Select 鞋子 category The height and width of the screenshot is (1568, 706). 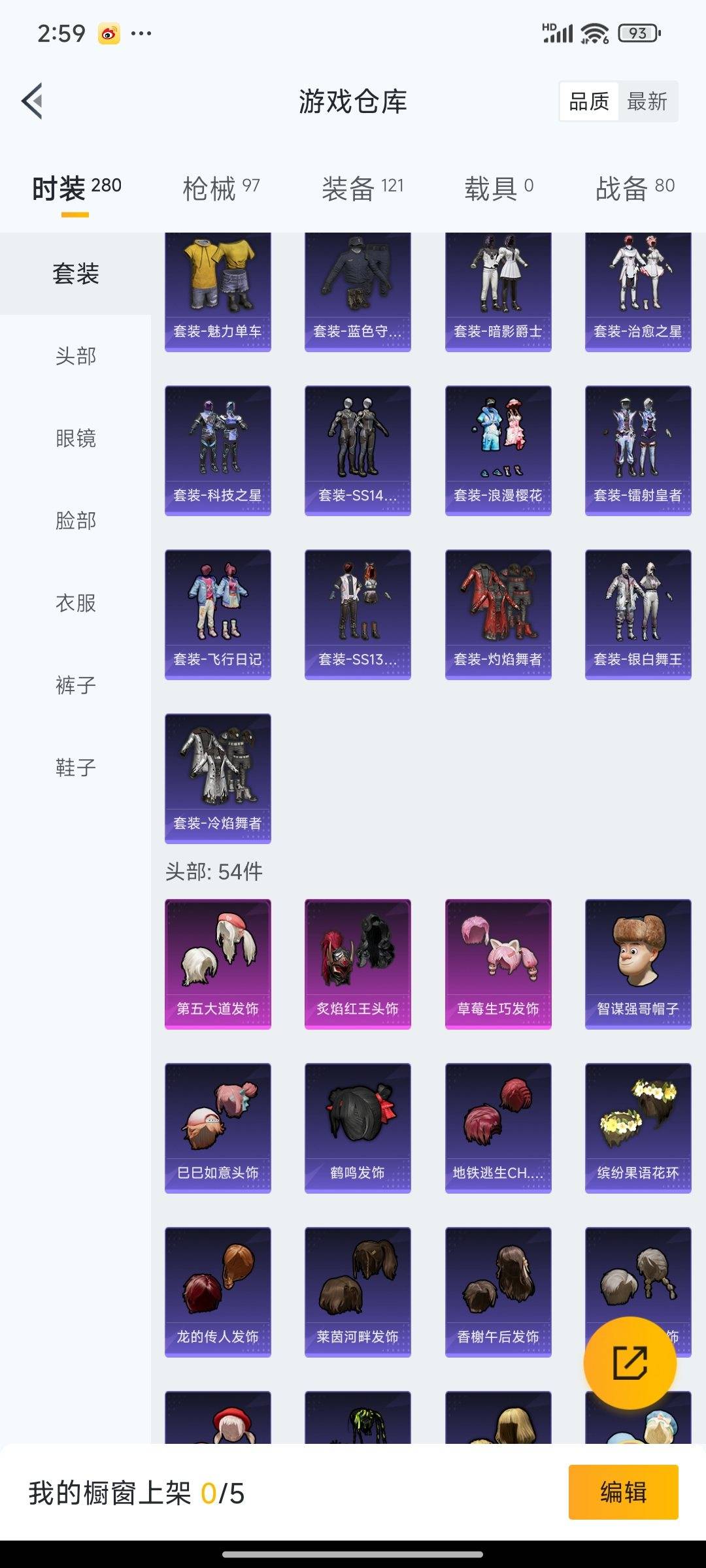76,767
